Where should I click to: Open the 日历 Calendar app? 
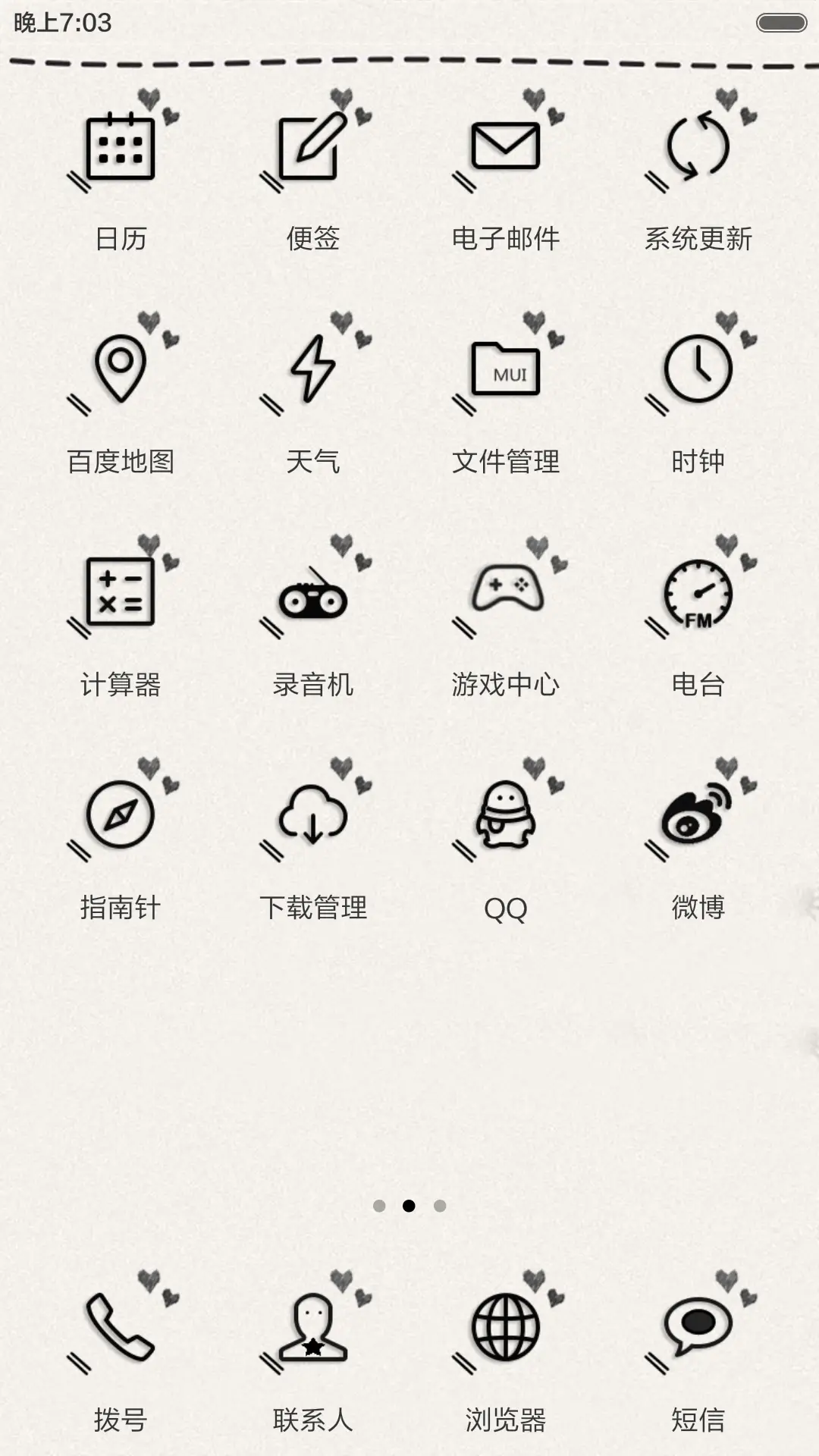click(x=121, y=149)
